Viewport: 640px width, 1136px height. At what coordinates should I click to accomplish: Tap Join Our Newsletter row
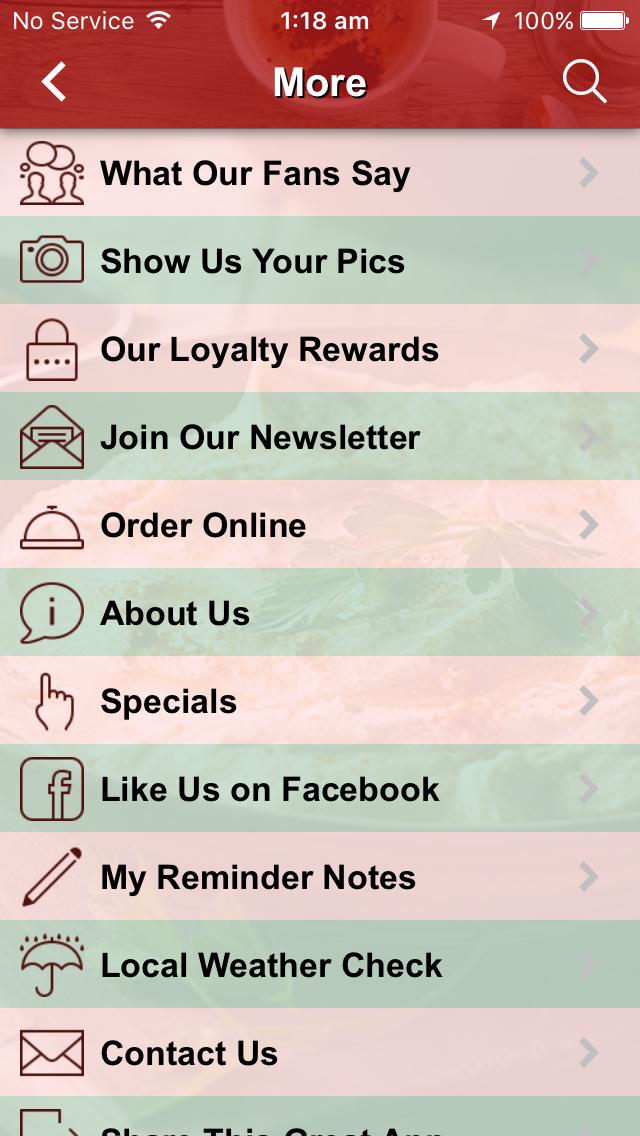click(320, 437)
